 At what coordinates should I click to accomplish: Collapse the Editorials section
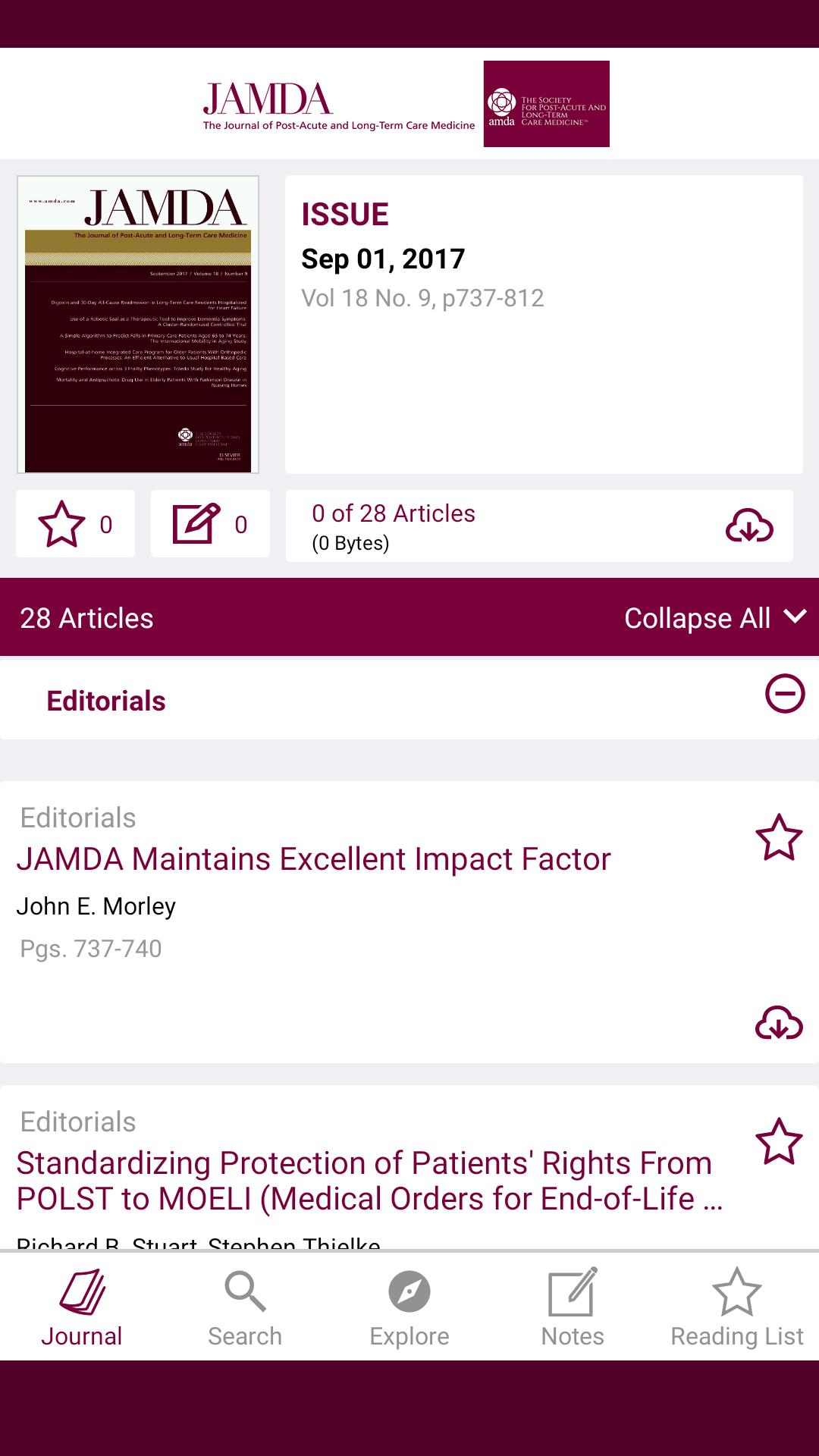click(x=784, y=694)
